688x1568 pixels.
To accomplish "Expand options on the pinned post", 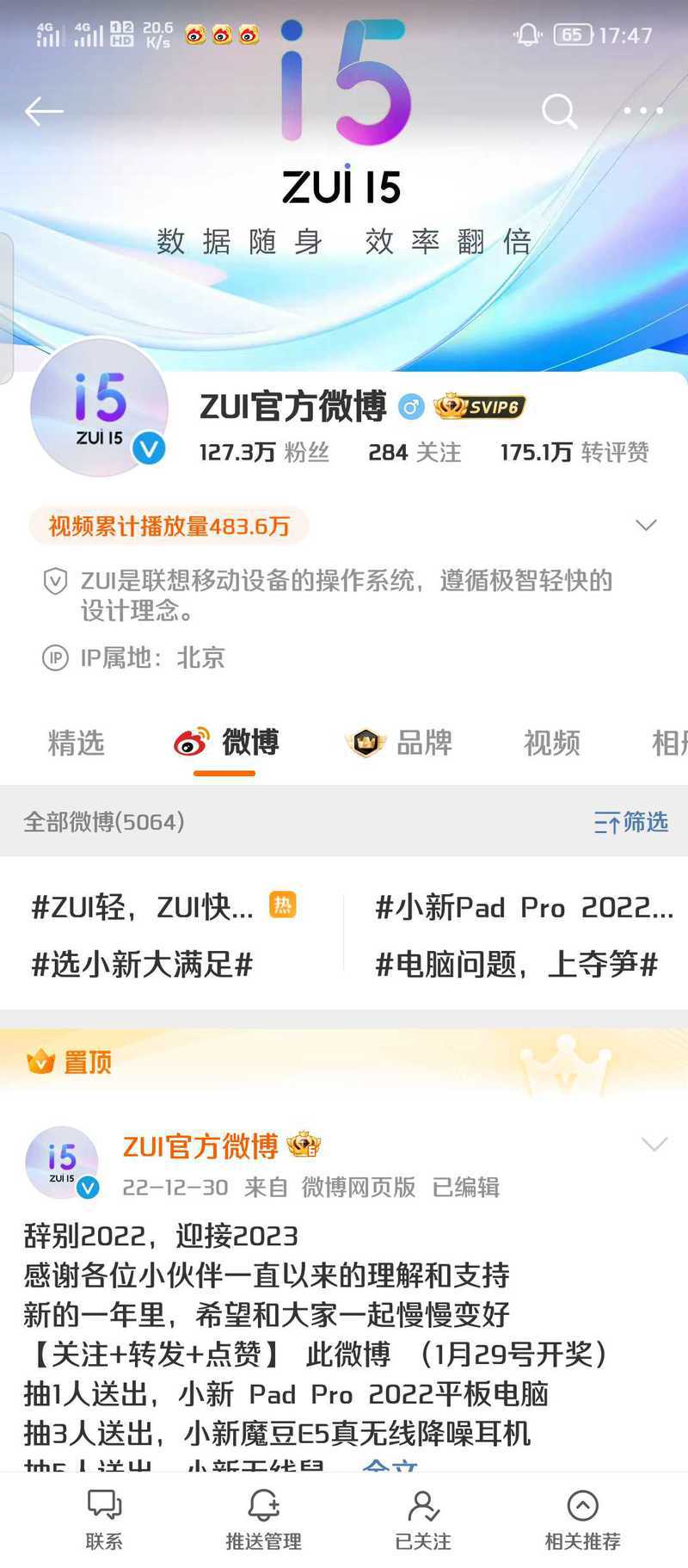I will pyautogui.click(x=654, y=1144).
